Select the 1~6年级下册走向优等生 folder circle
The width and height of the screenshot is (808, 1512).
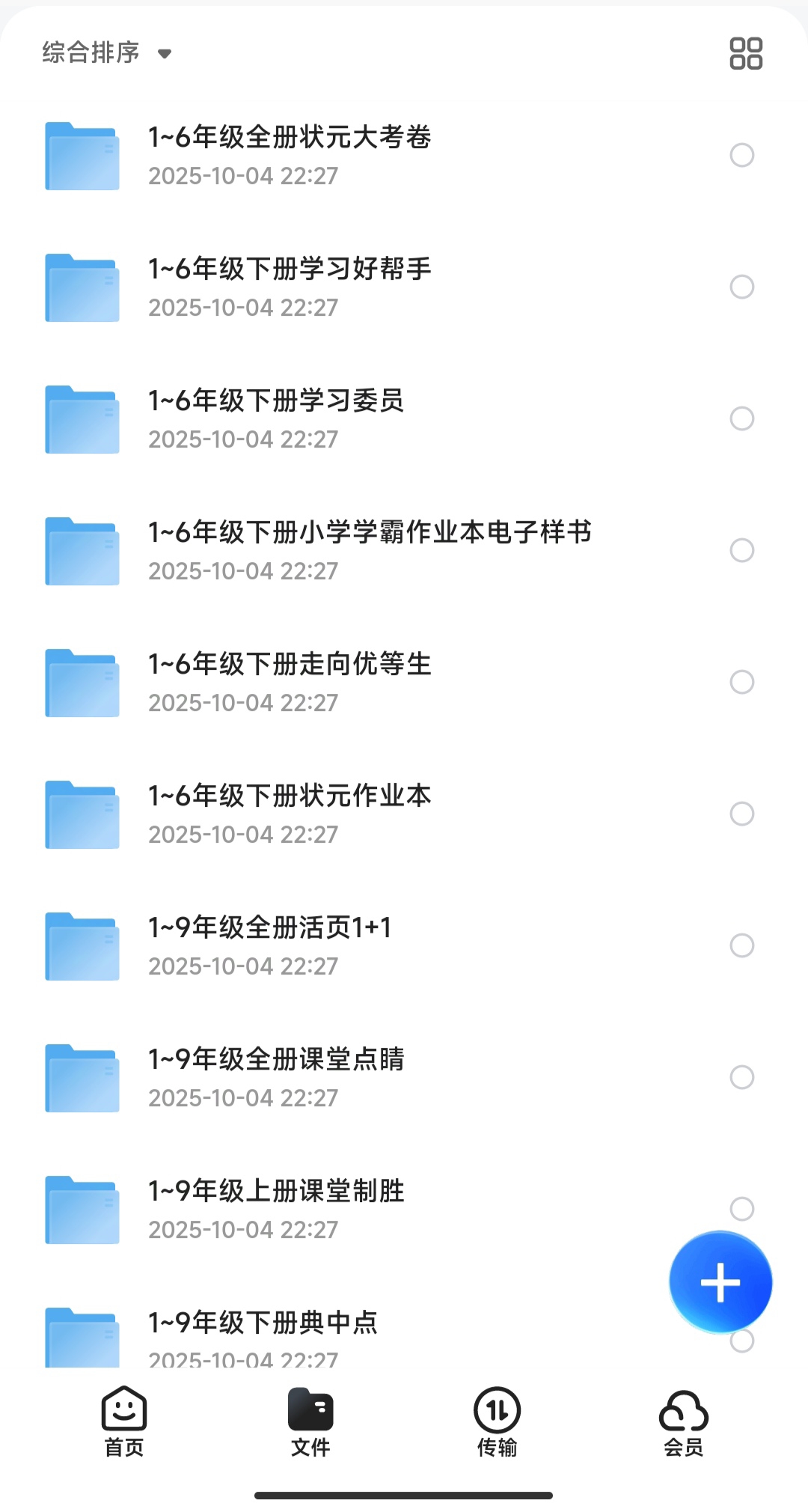pos(741,682)
